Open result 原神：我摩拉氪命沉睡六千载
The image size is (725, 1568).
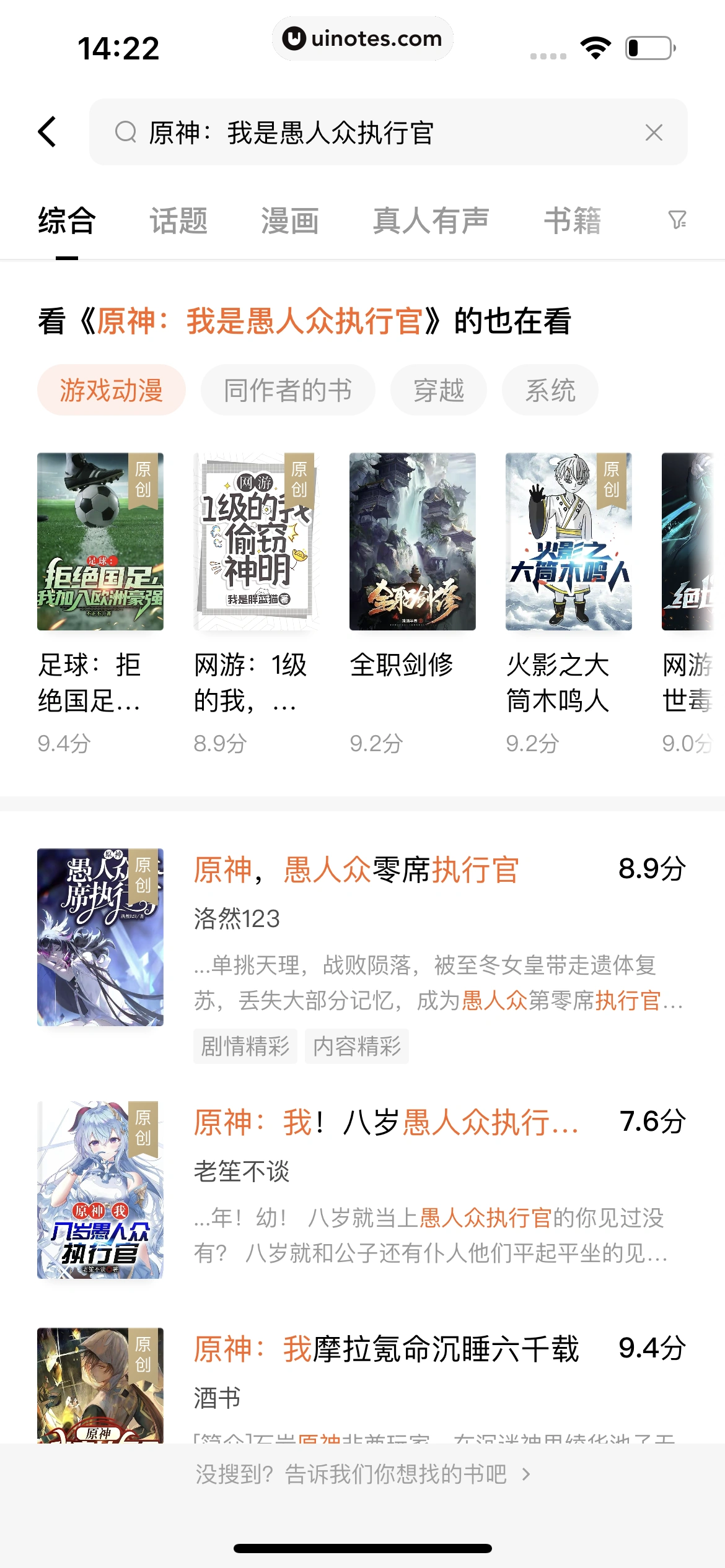point(385,1349)
